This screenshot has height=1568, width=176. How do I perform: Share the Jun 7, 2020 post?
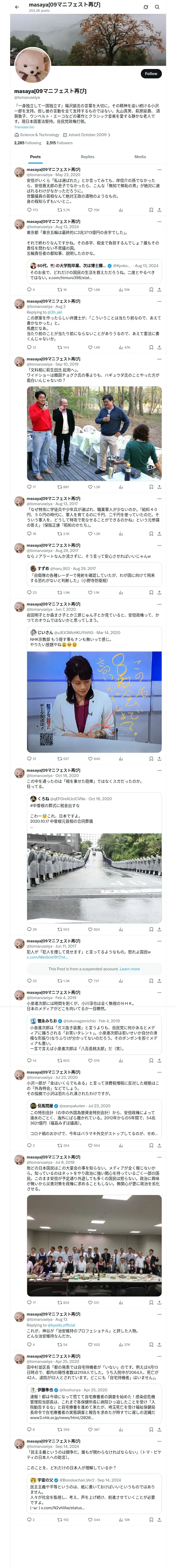160,759
